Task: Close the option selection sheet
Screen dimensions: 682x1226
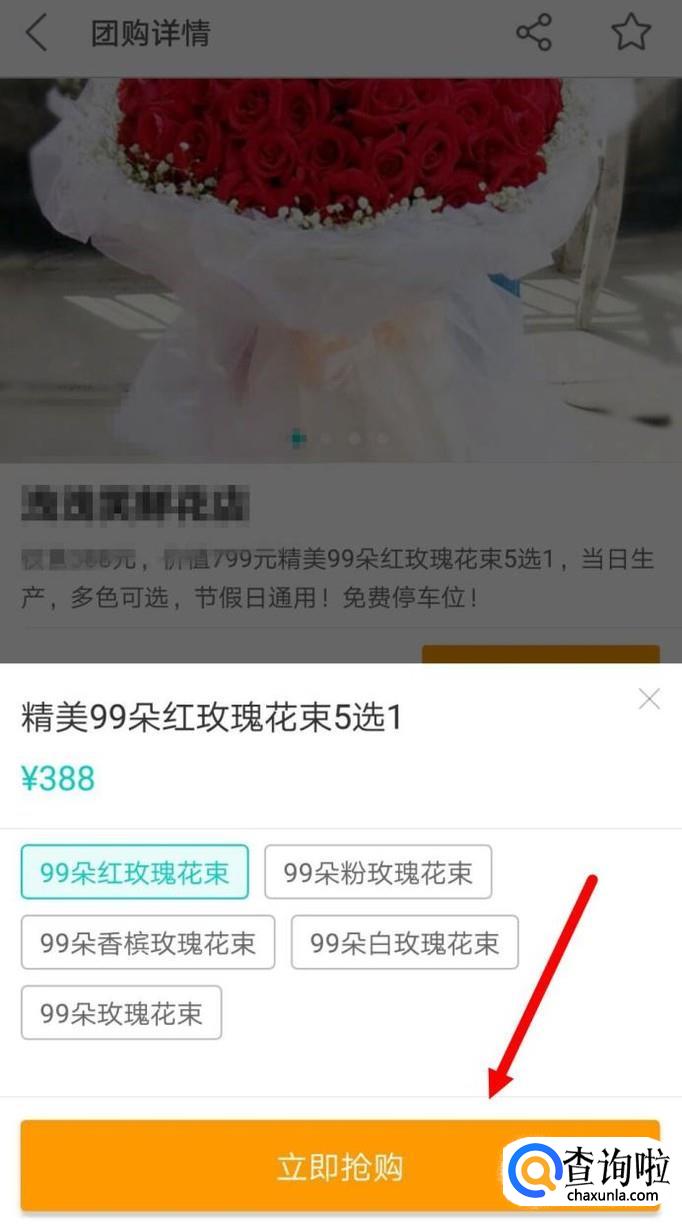Action: [650, 699]
